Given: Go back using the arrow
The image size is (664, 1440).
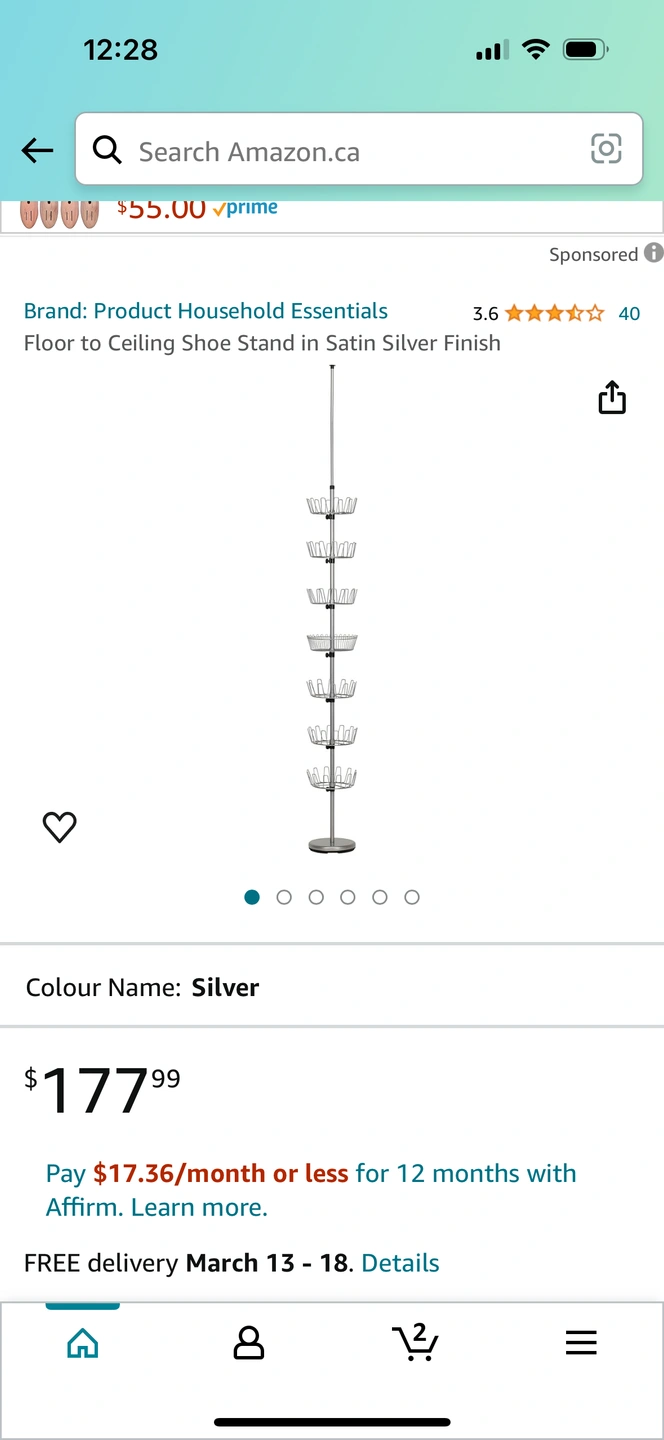Looking at the screenshot, I should pos(37,151).
